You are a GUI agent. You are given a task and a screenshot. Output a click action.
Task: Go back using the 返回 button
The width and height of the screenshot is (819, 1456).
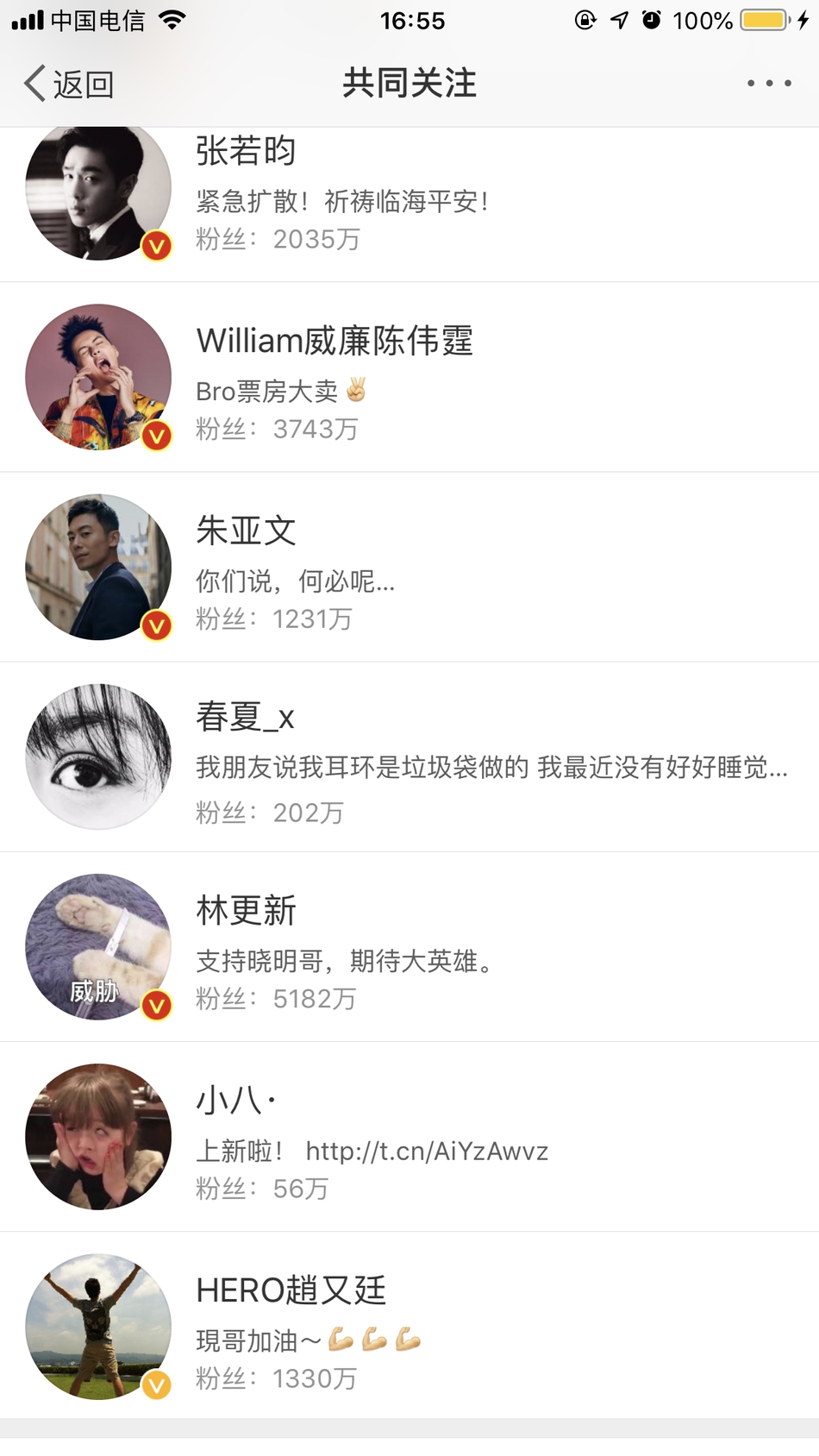69,84
